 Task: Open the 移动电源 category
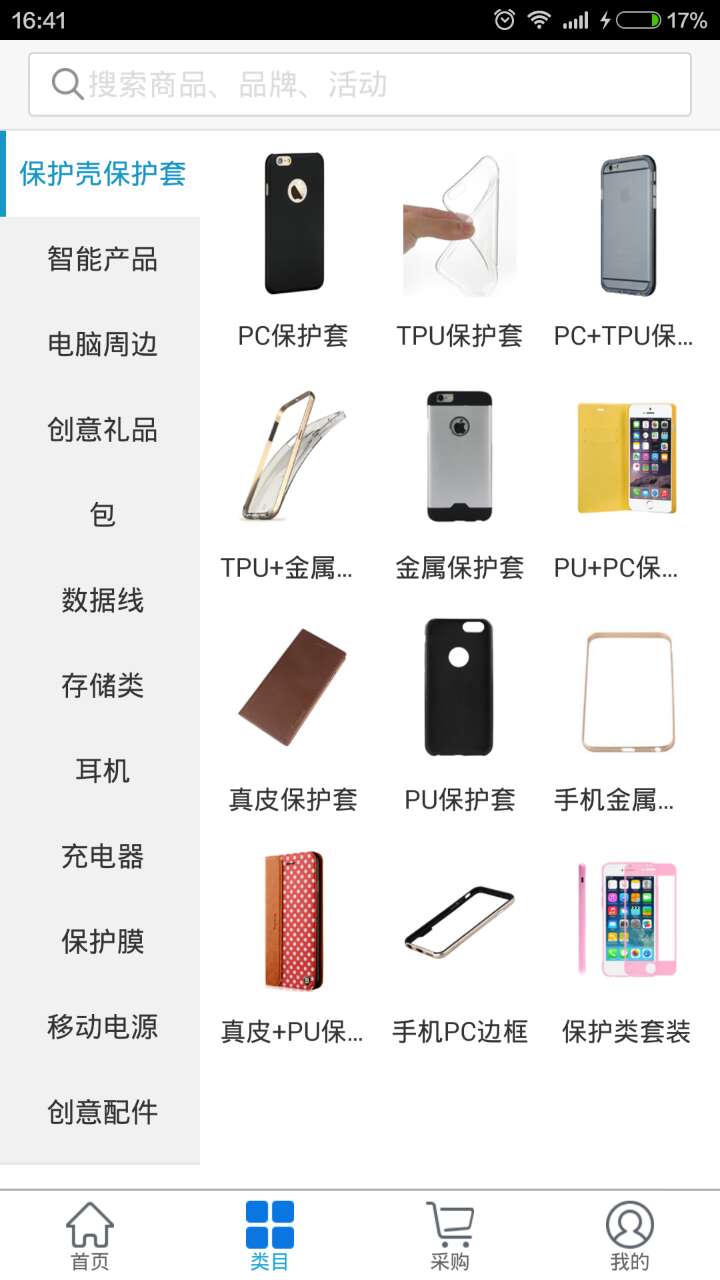pos(102,1027)
